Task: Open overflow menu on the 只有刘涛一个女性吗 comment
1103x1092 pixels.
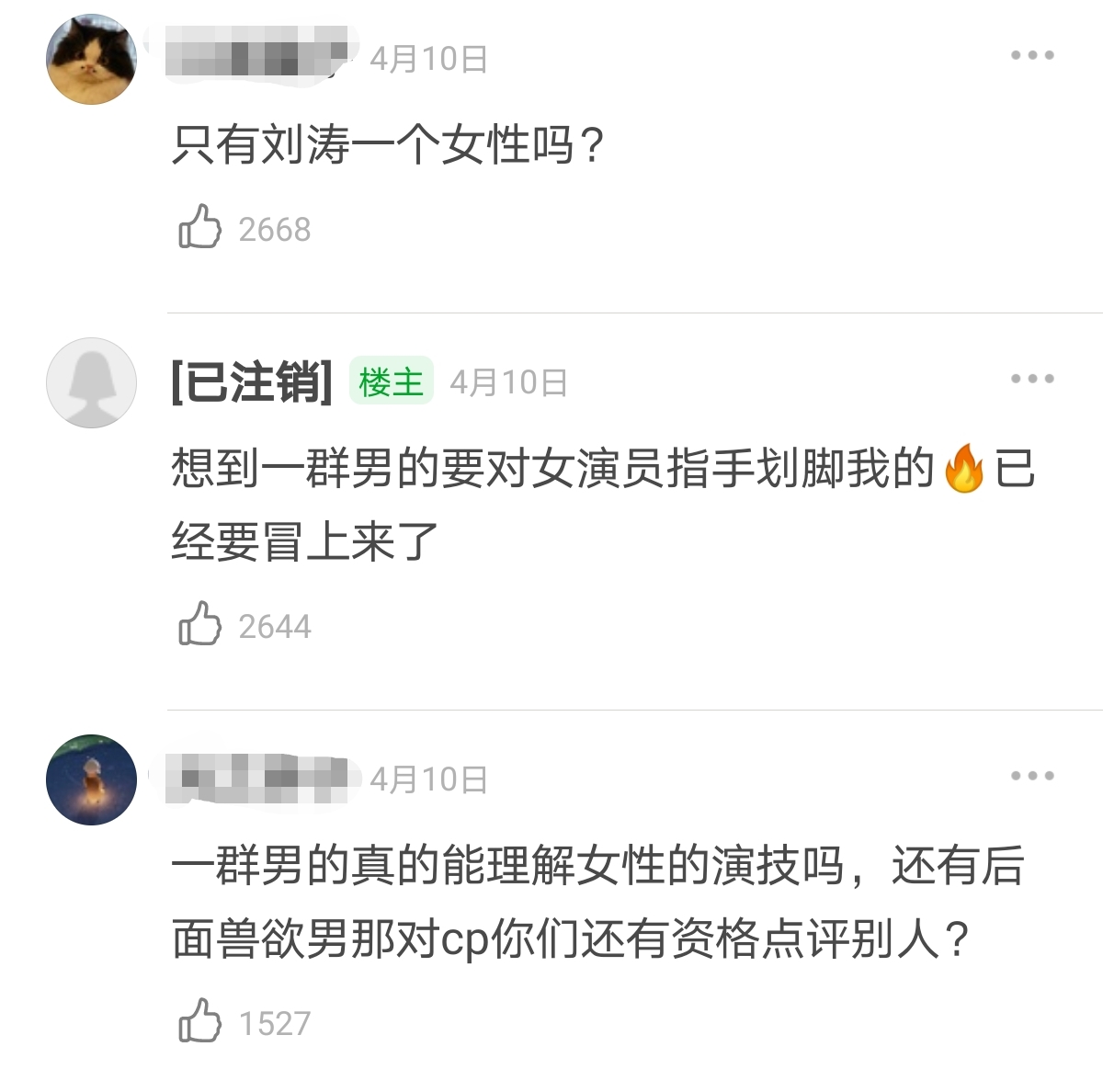Action: [1031, 55]
